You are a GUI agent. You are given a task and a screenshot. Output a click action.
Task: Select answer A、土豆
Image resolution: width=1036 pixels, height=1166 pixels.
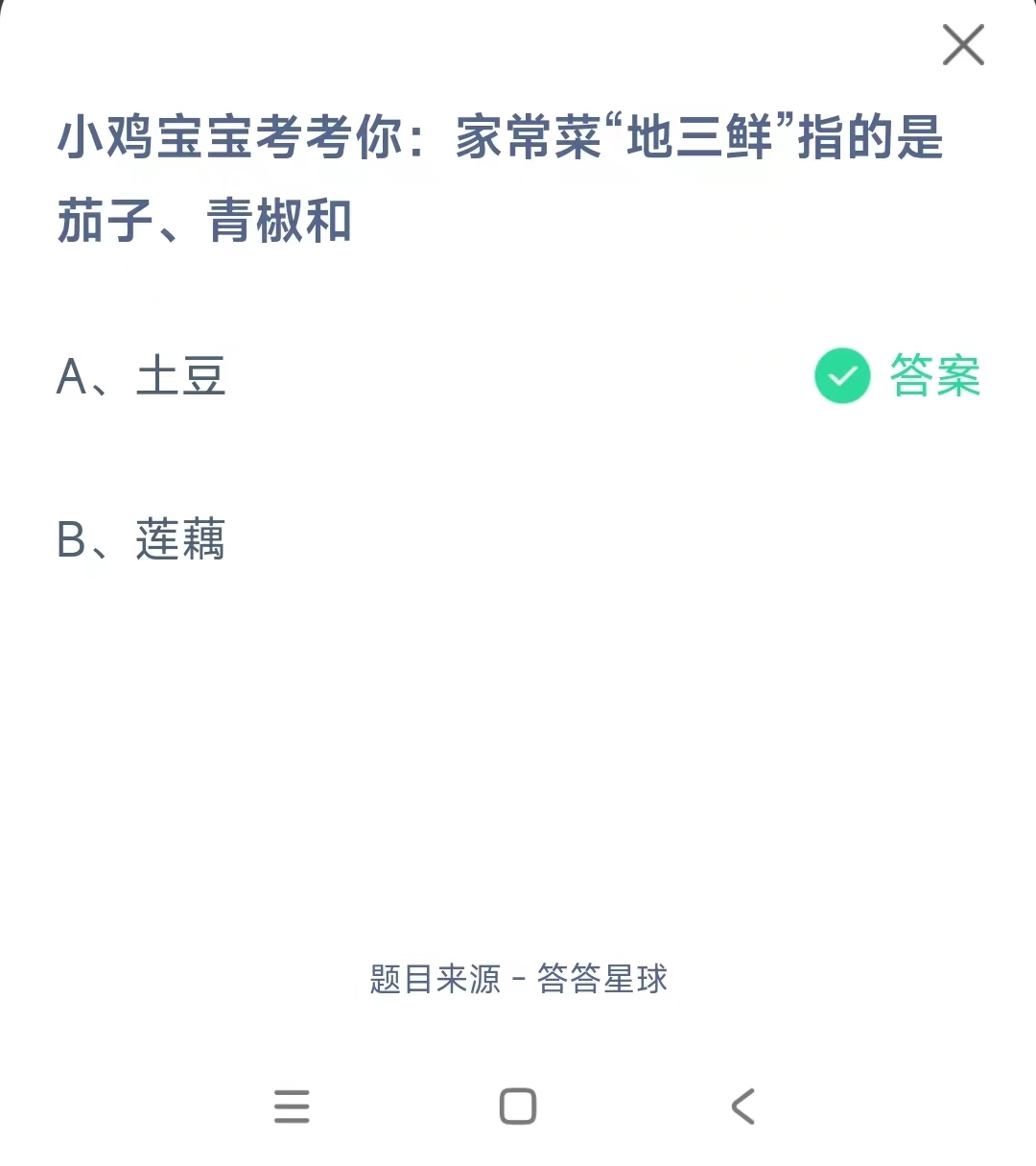pos(142,375)
